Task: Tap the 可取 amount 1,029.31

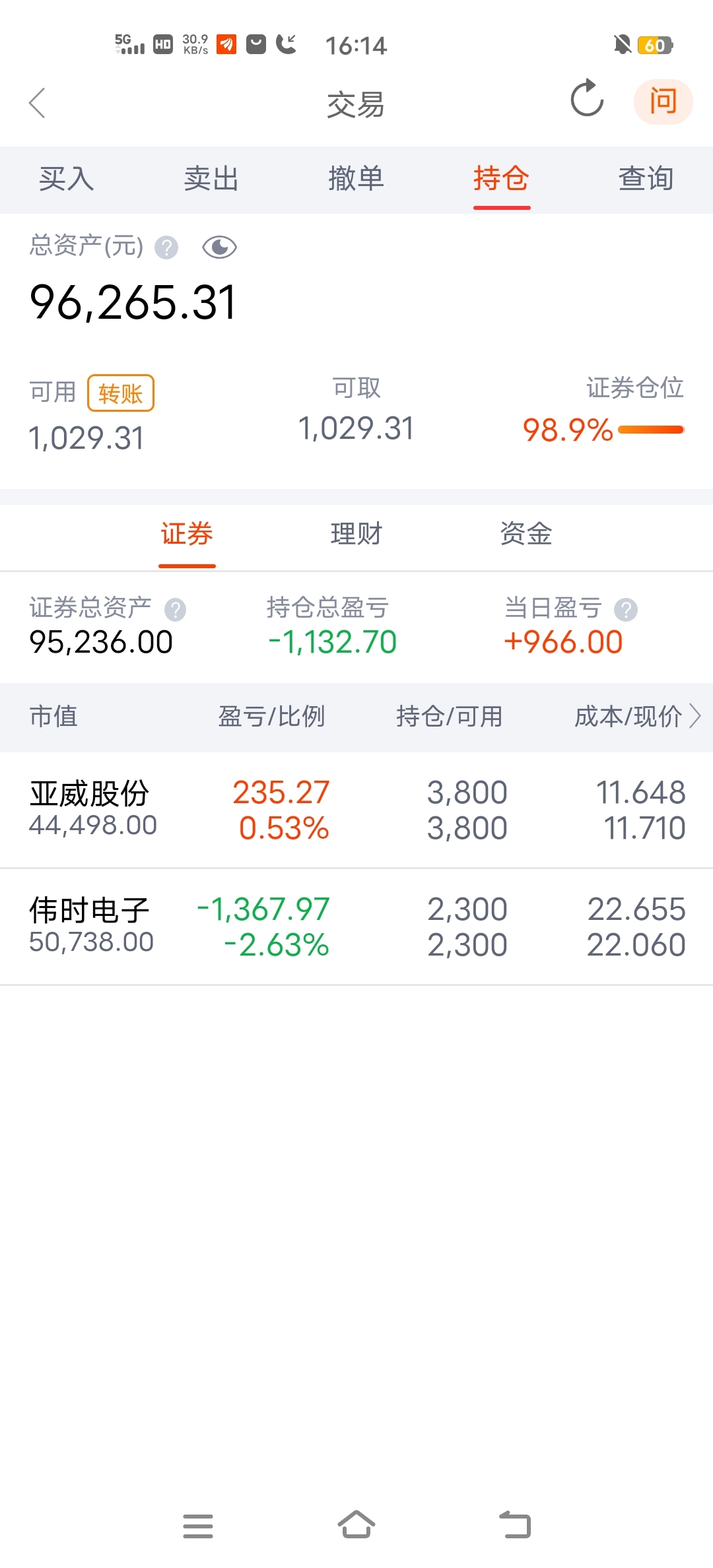Action: [x=356, y=429]
